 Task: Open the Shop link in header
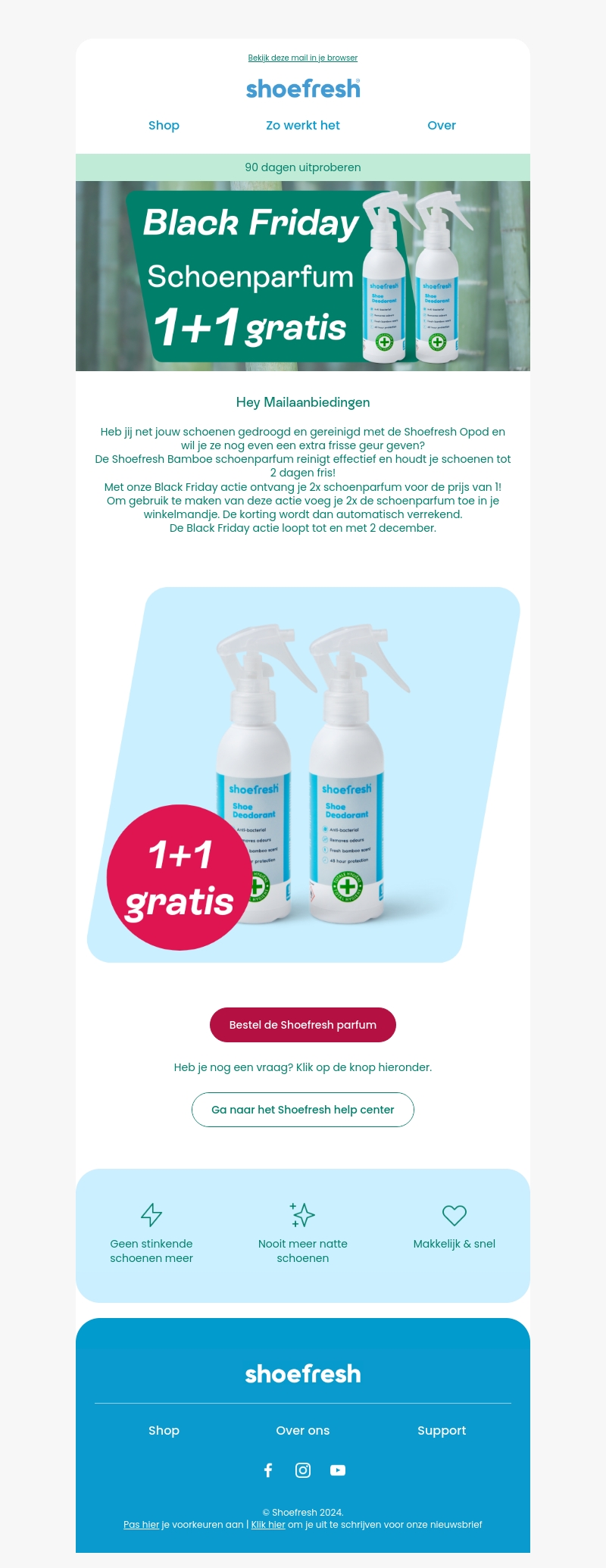click(164, 125)
